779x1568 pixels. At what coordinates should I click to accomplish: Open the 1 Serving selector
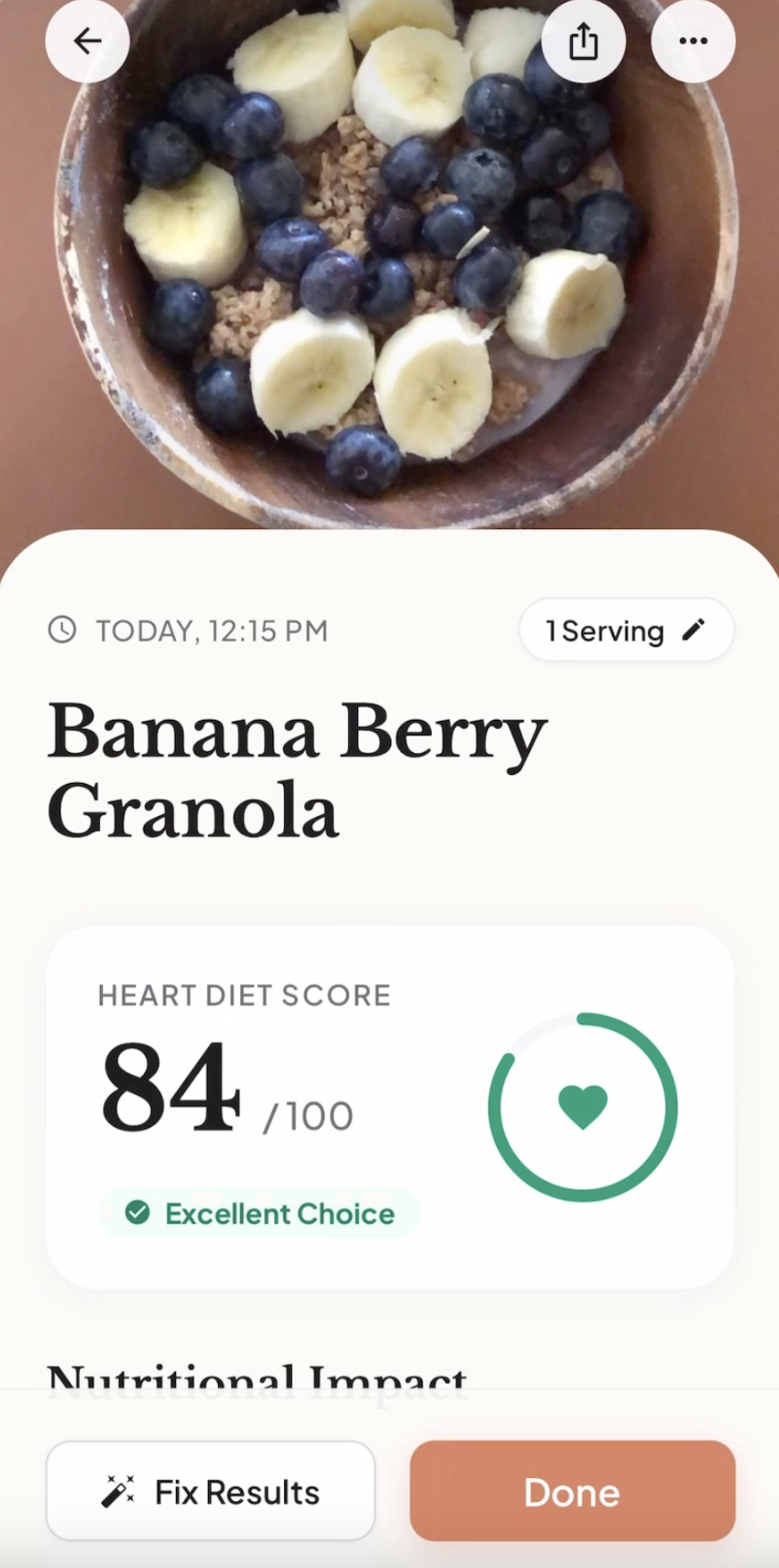click(626, 630)
